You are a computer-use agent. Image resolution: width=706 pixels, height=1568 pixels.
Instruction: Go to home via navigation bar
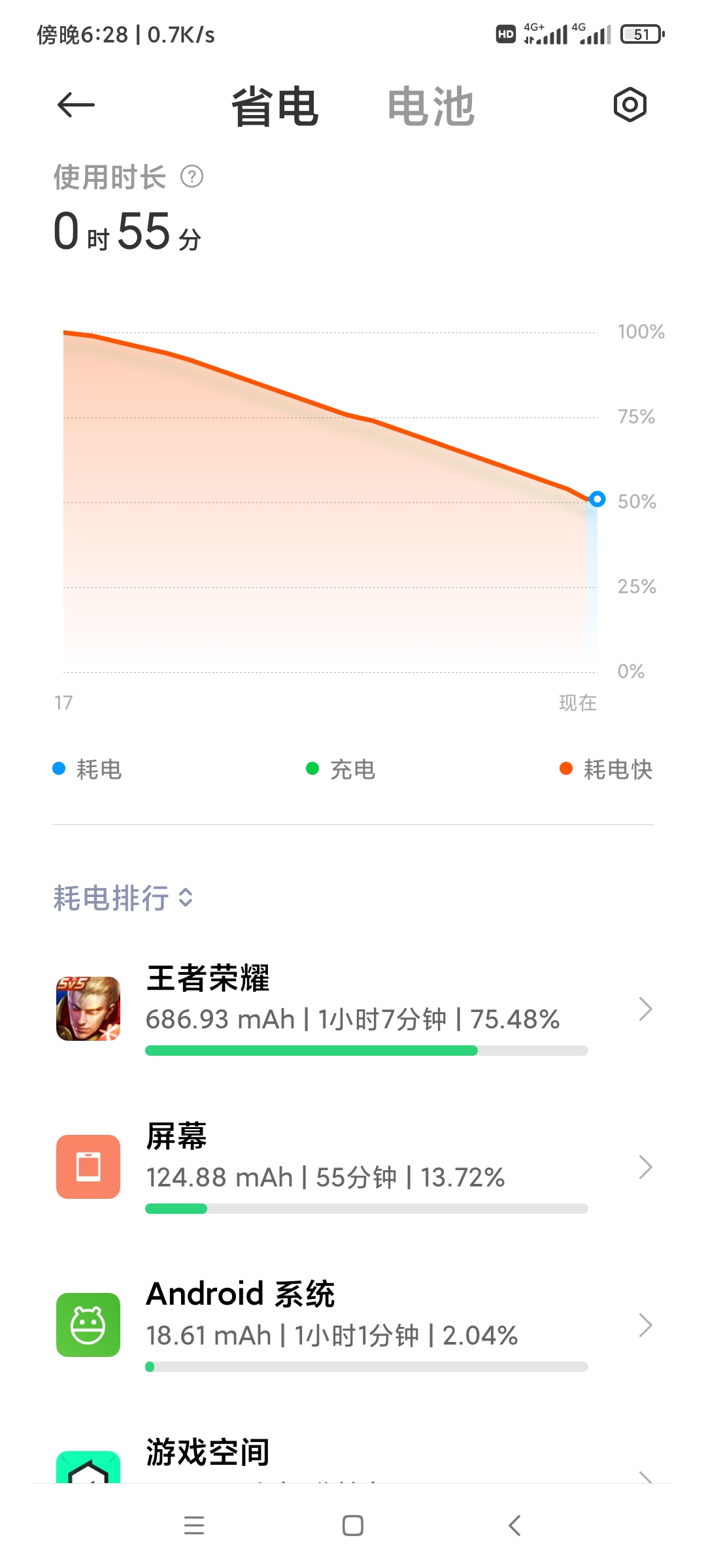point(353,1526)
